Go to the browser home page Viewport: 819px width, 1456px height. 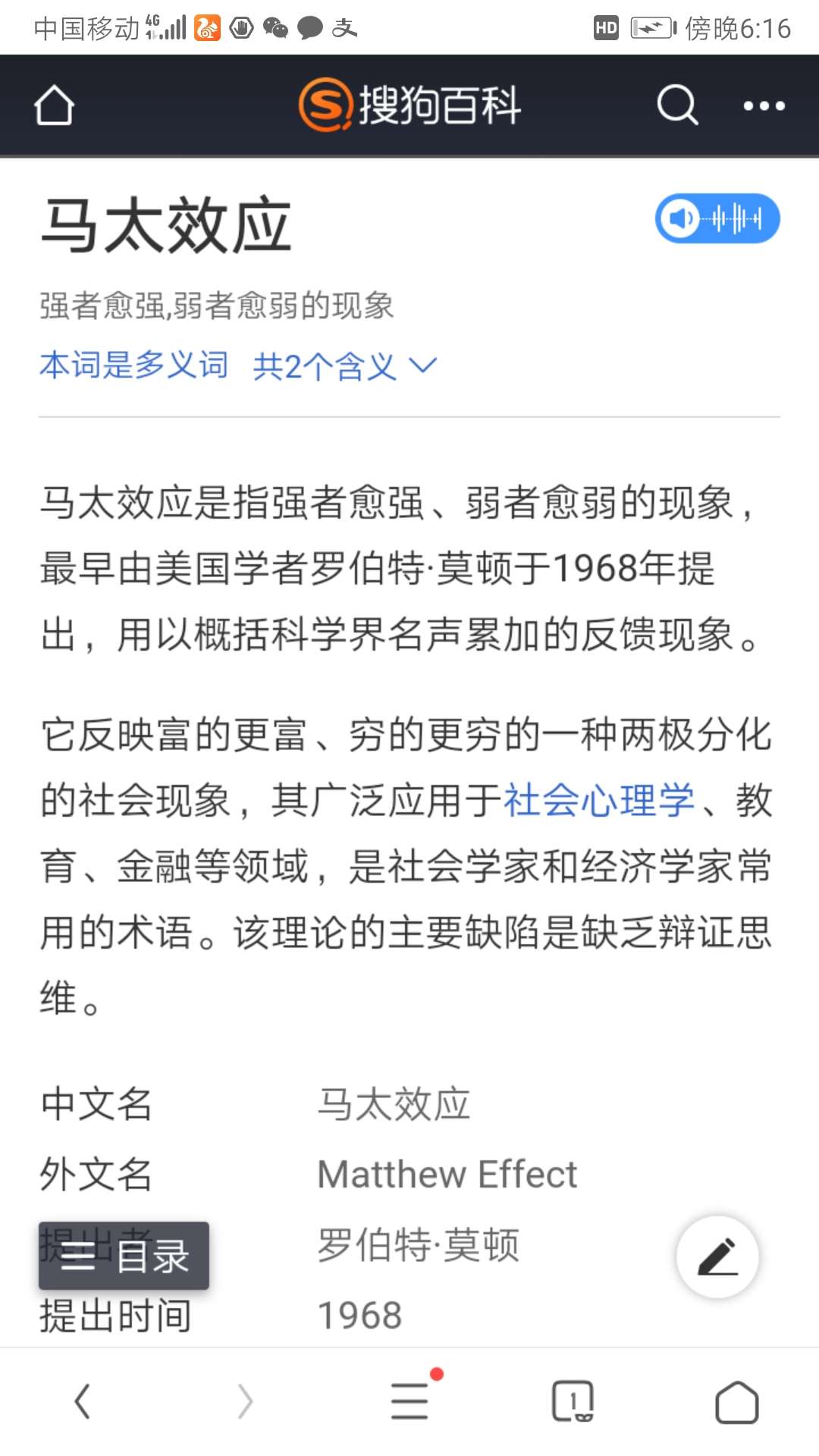[x=737, y=1402]
